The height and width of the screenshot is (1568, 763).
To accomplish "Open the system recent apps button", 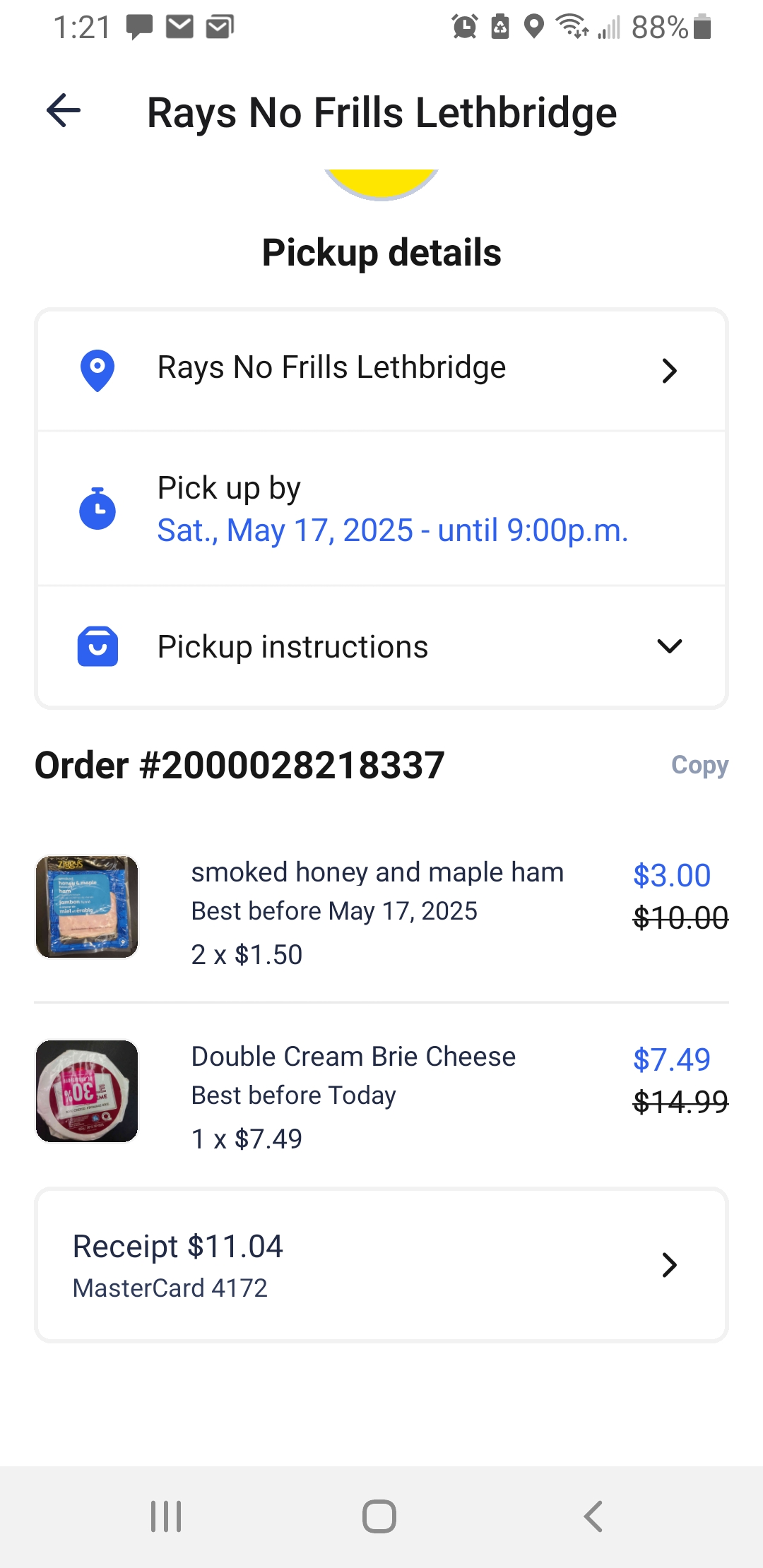I will (166, 1516).
